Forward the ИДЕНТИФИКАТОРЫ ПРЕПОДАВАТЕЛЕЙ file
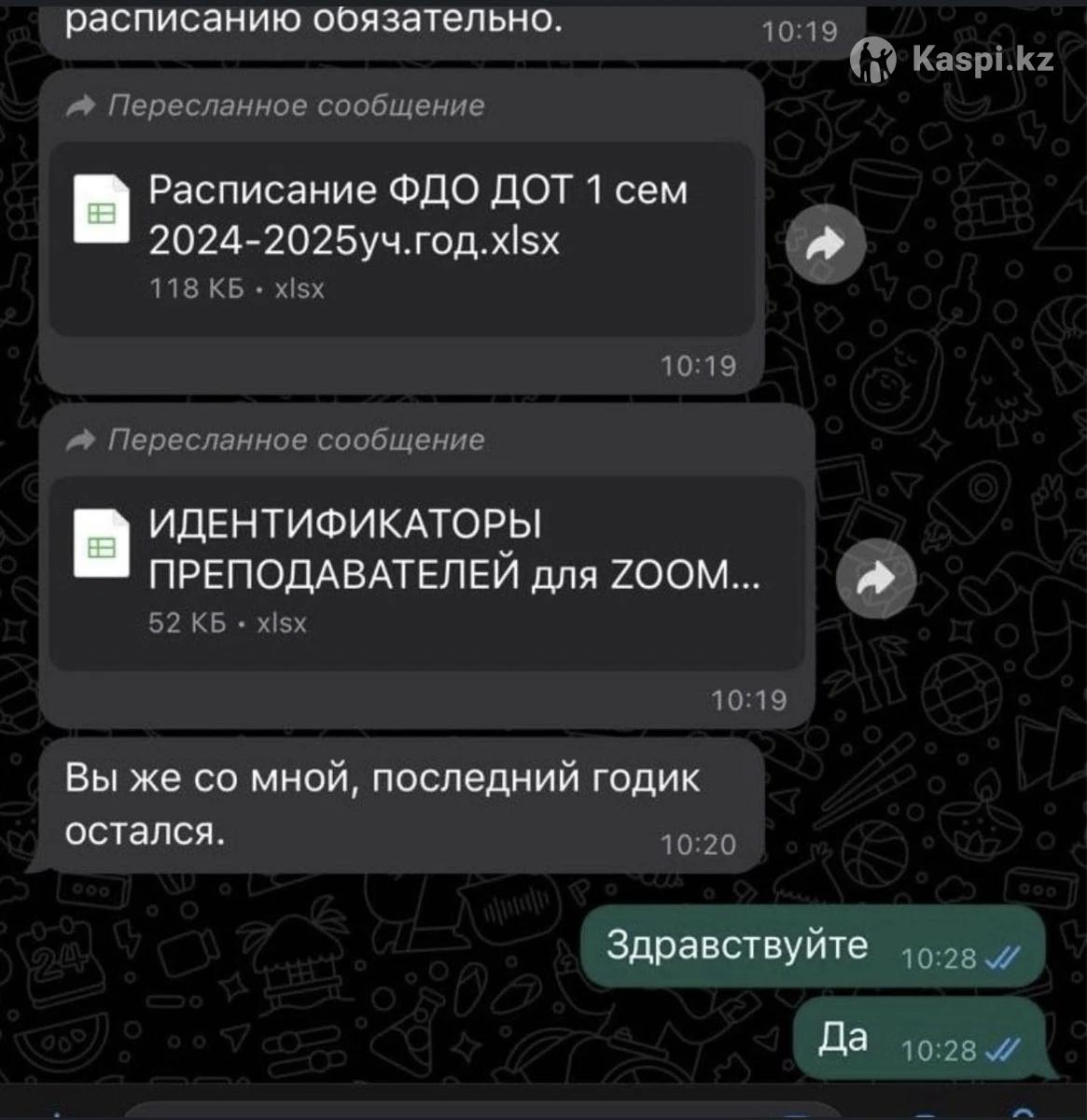 point(876,580)
